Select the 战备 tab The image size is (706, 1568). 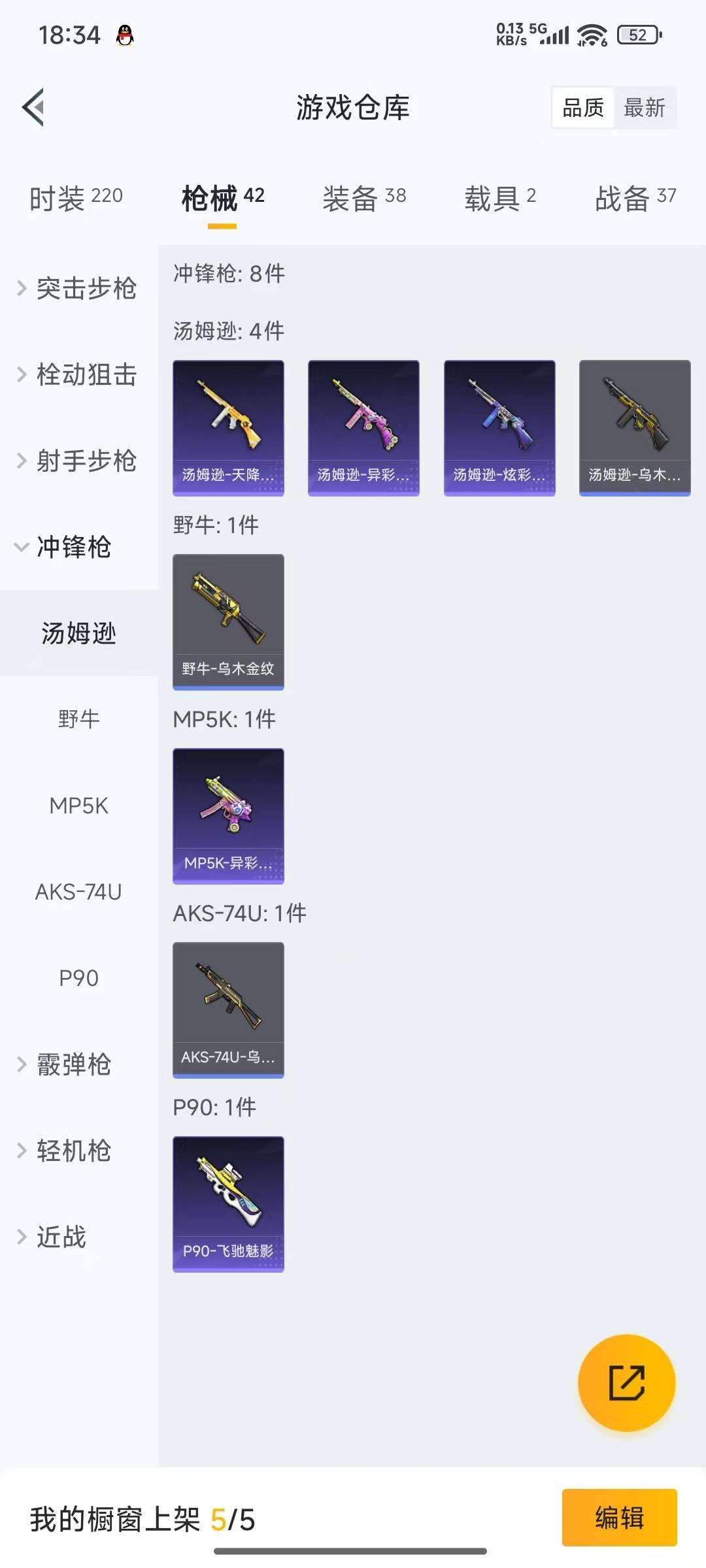tap(635, 198)
